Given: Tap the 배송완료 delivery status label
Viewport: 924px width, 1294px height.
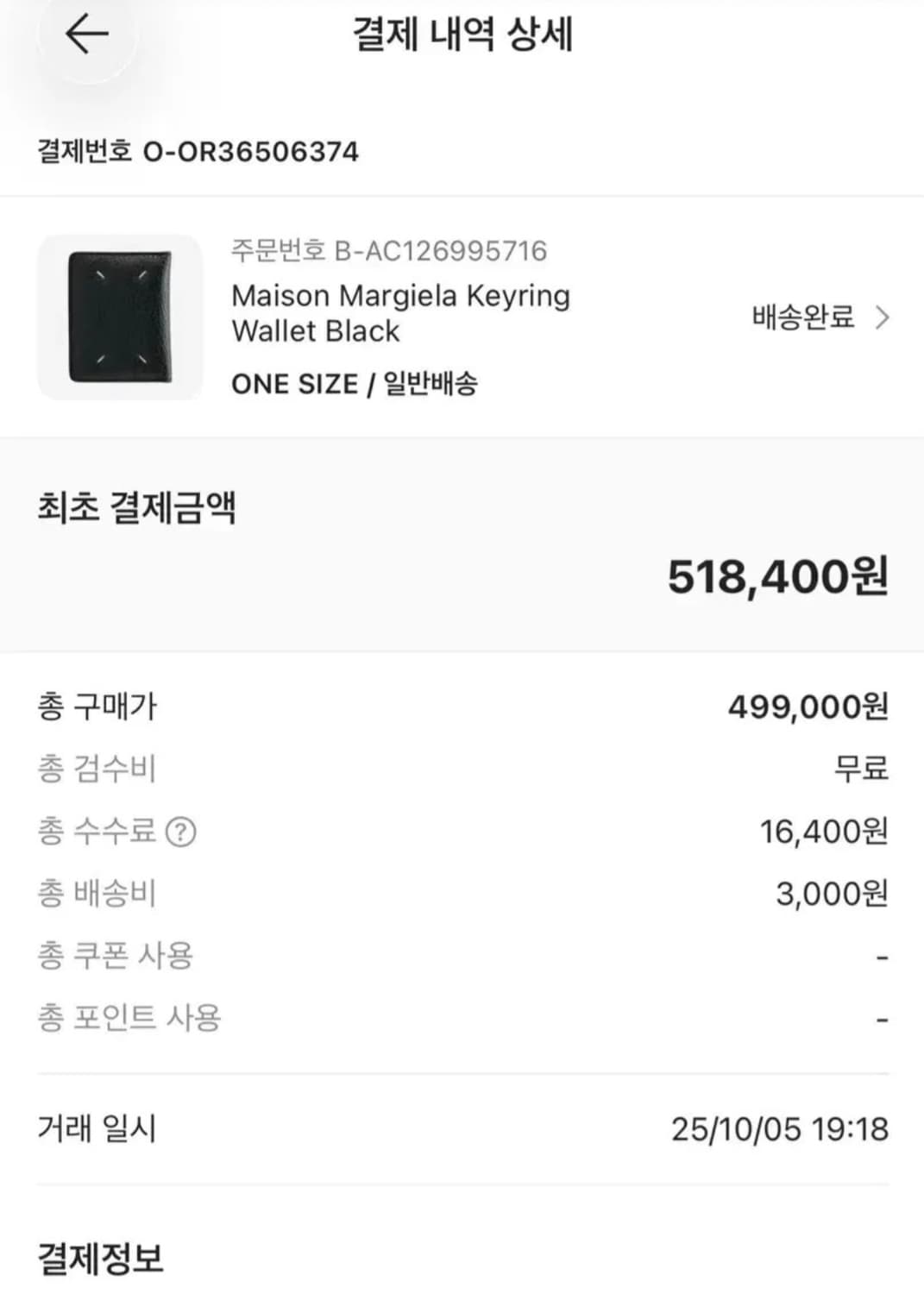Looking at the screenshot, I should pos(801,317).
